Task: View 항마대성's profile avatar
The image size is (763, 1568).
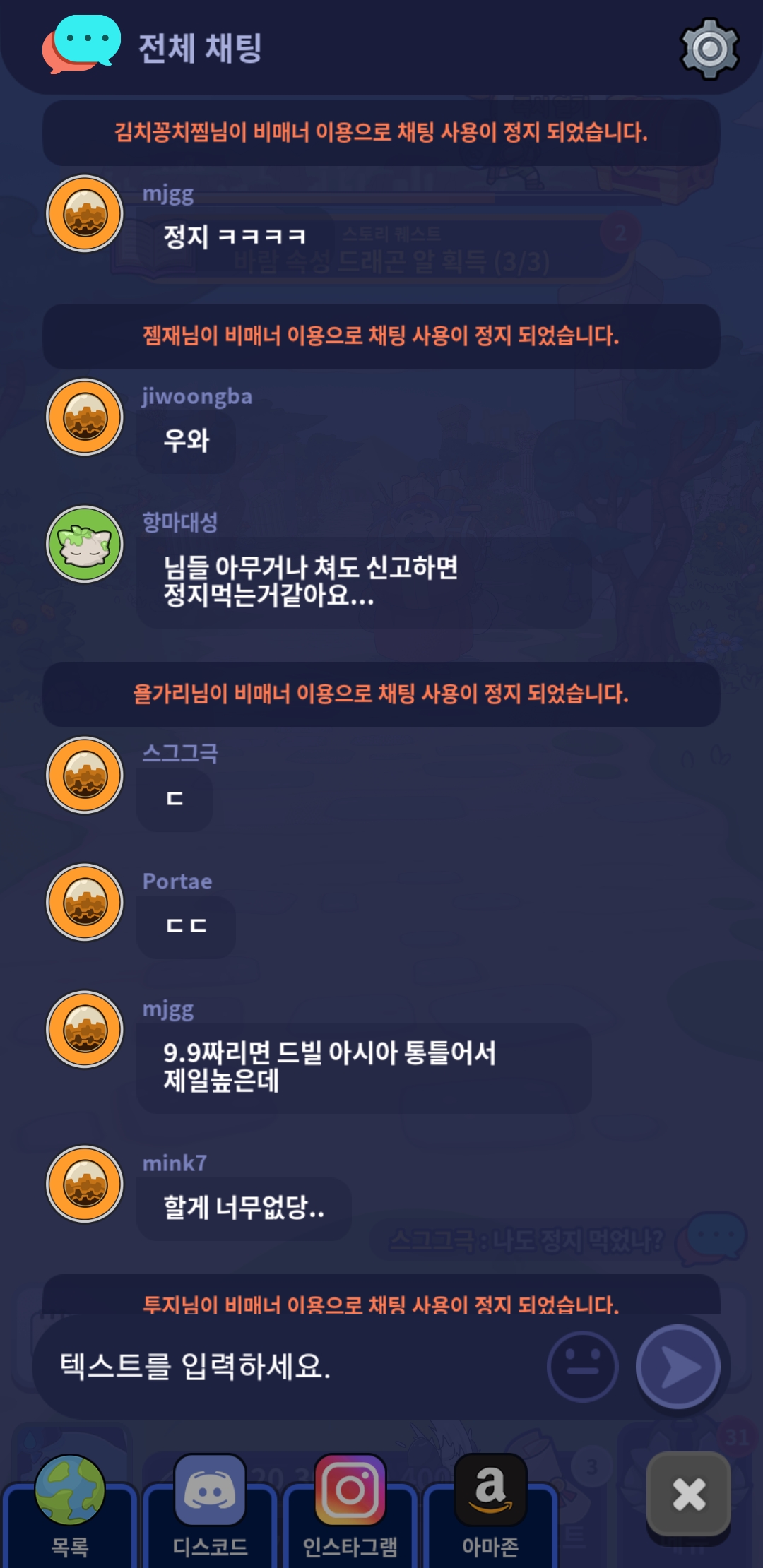Action: click(85, 544)
